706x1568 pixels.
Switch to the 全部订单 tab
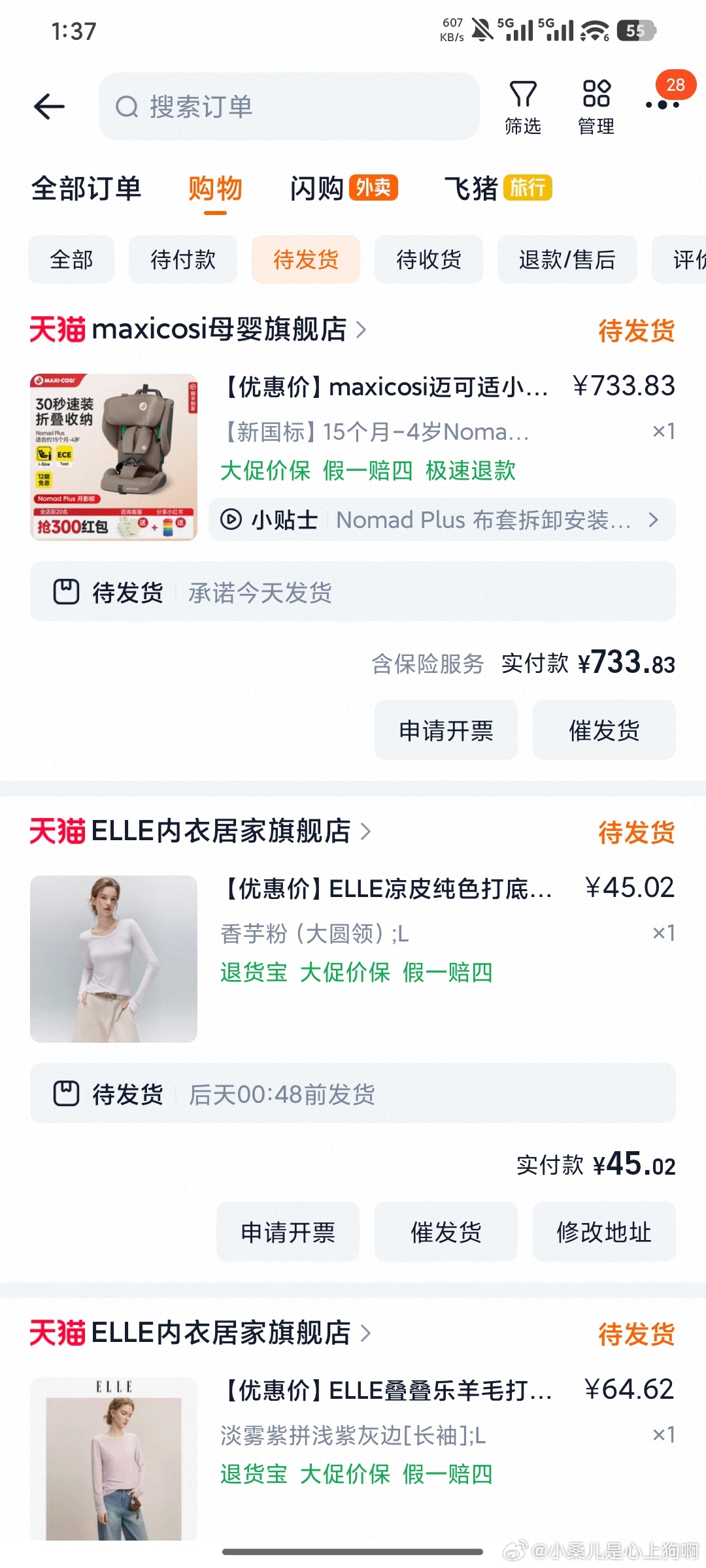86,189
